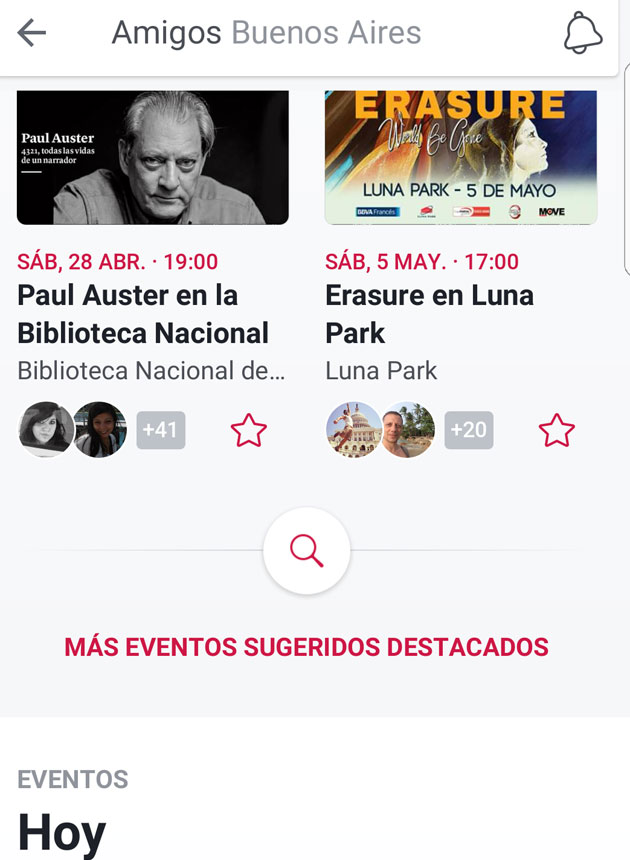Open Más eventos sugeridos destacados

click(306, 647)
